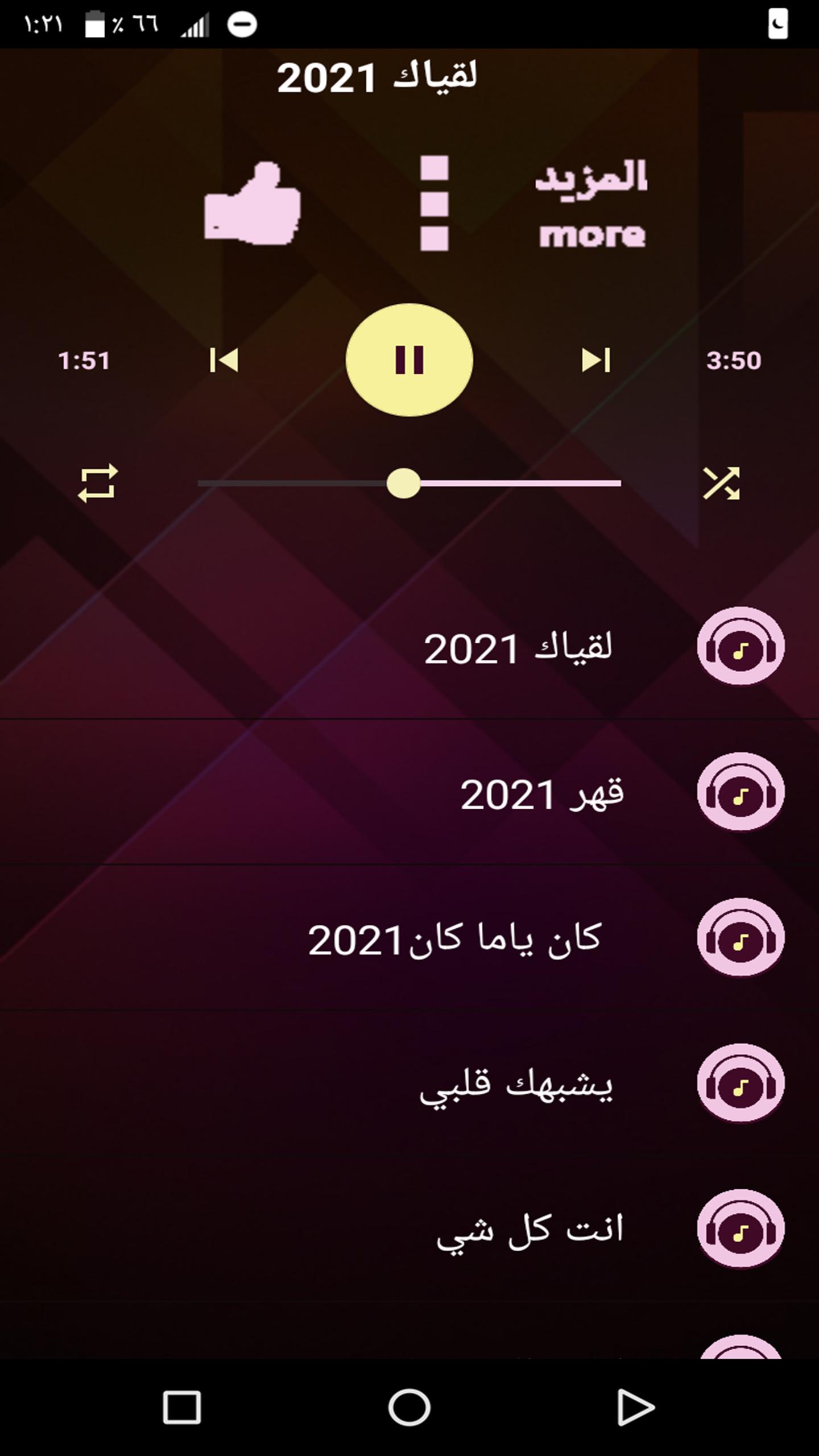This screenshot has height=1456, width=819.
Task: Toggle repeat mode
Action: (x=98, y=483)
